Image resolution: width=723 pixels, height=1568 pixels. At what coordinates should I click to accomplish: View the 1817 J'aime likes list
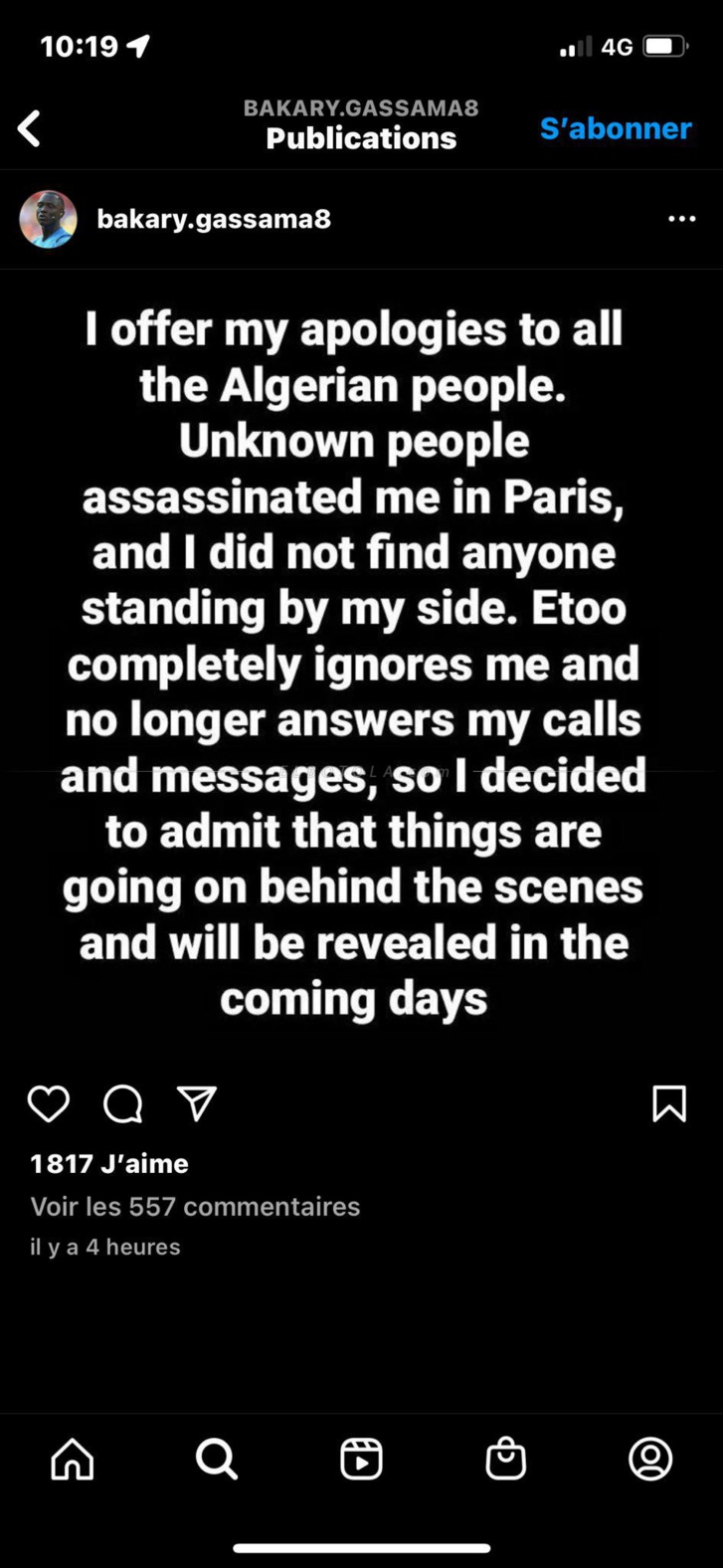(109, 1163)
